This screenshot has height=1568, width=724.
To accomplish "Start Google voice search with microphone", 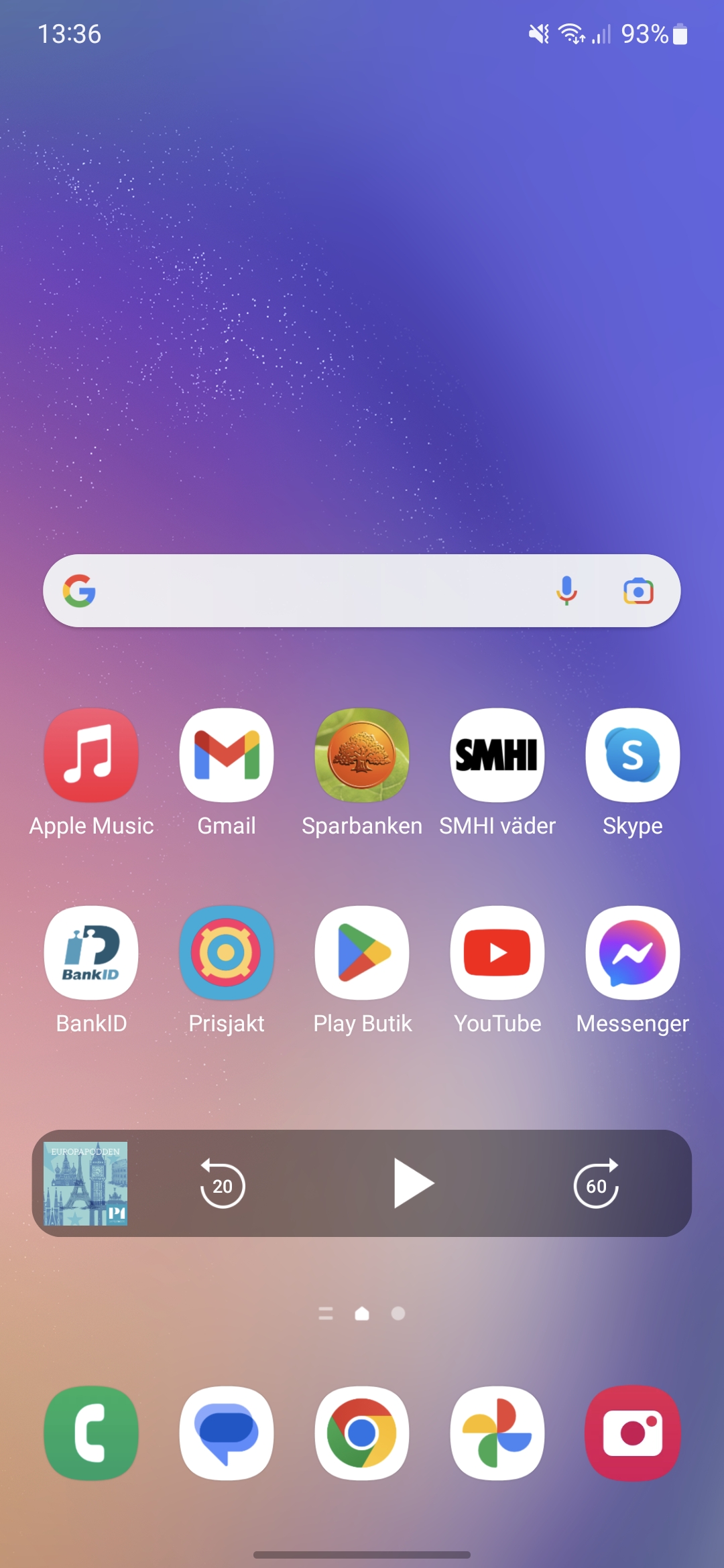I will pos(566,591).
